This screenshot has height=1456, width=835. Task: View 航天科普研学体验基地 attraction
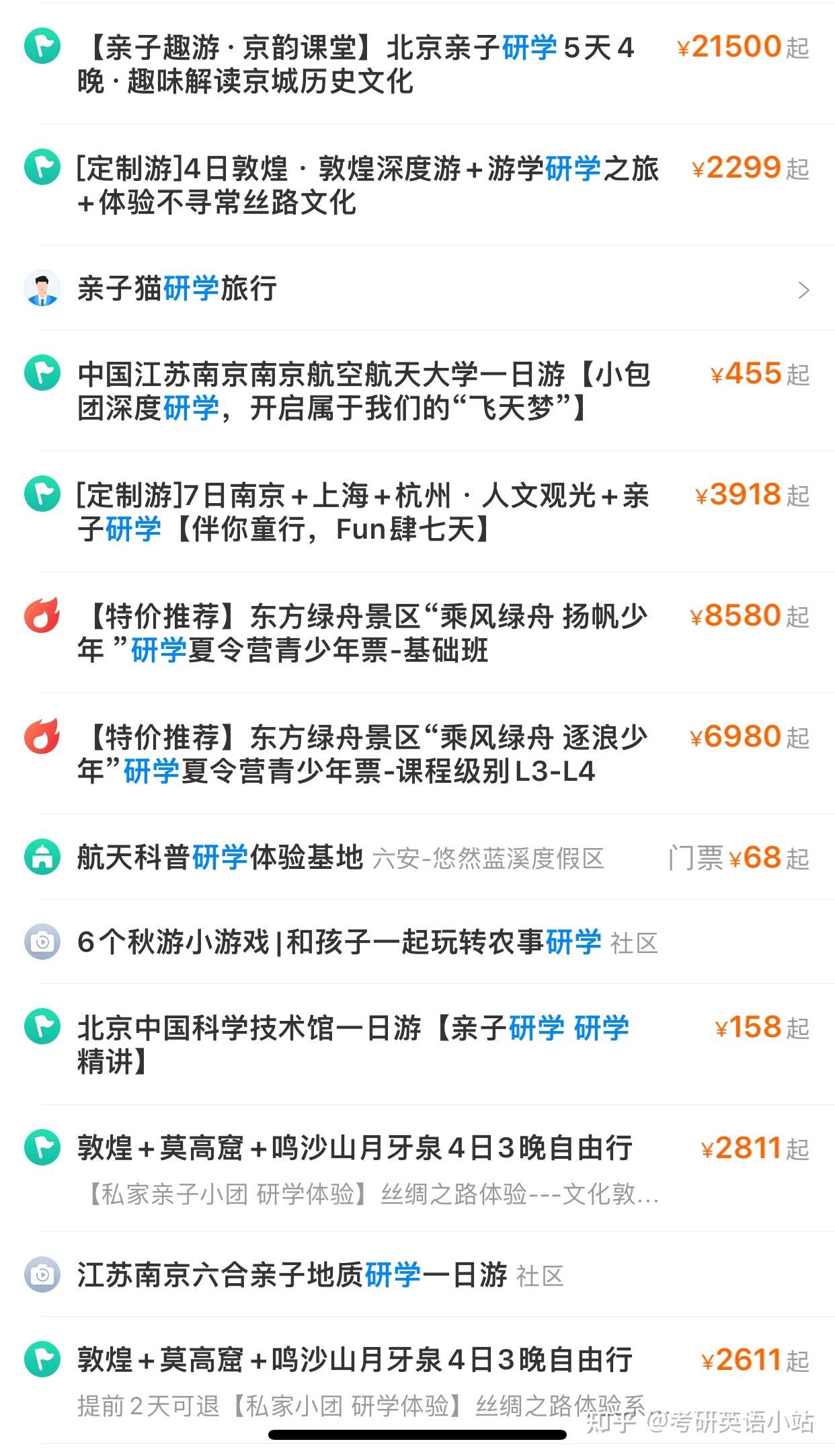(221, 858)
